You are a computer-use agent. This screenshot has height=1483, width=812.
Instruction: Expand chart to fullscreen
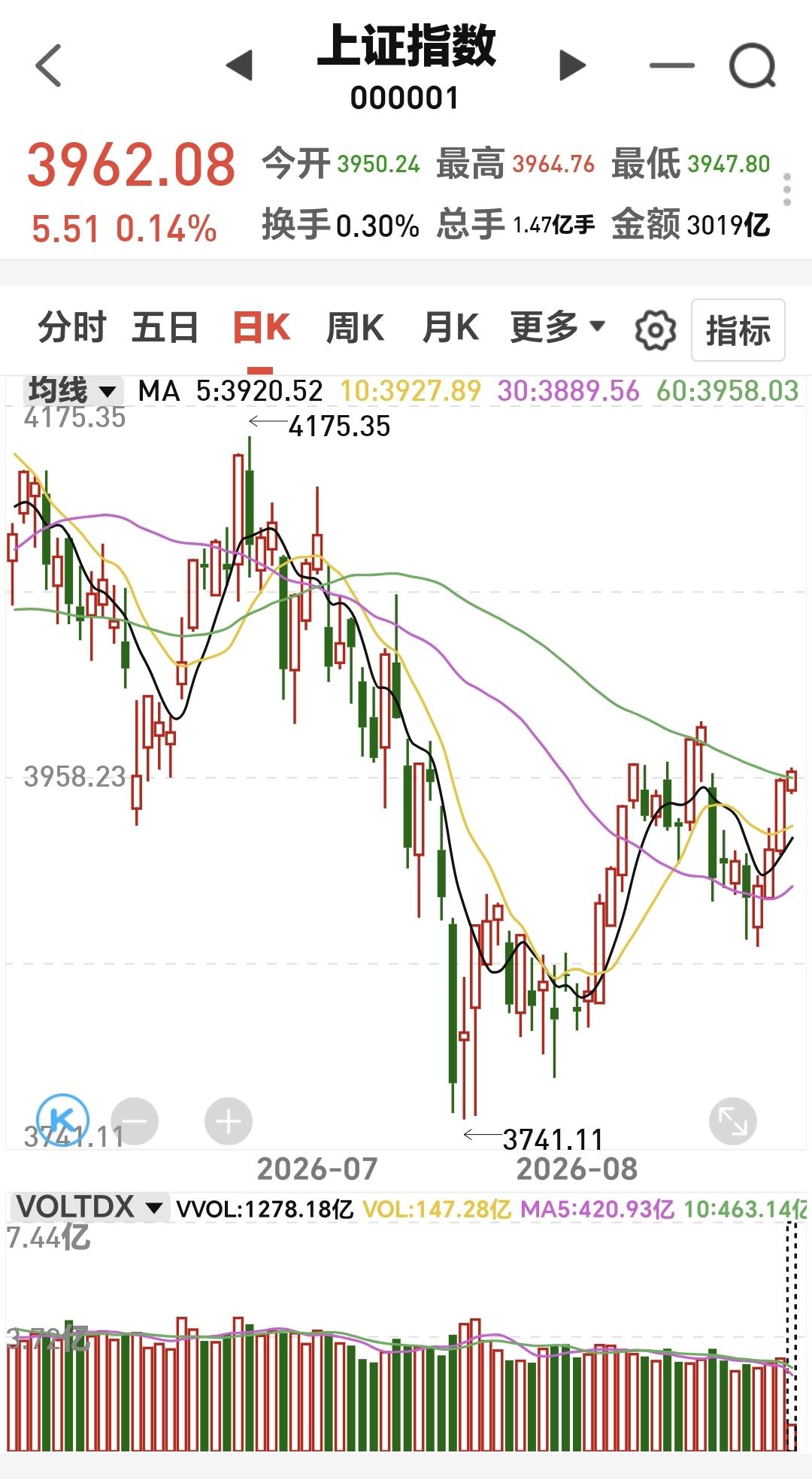point(733,1121)
